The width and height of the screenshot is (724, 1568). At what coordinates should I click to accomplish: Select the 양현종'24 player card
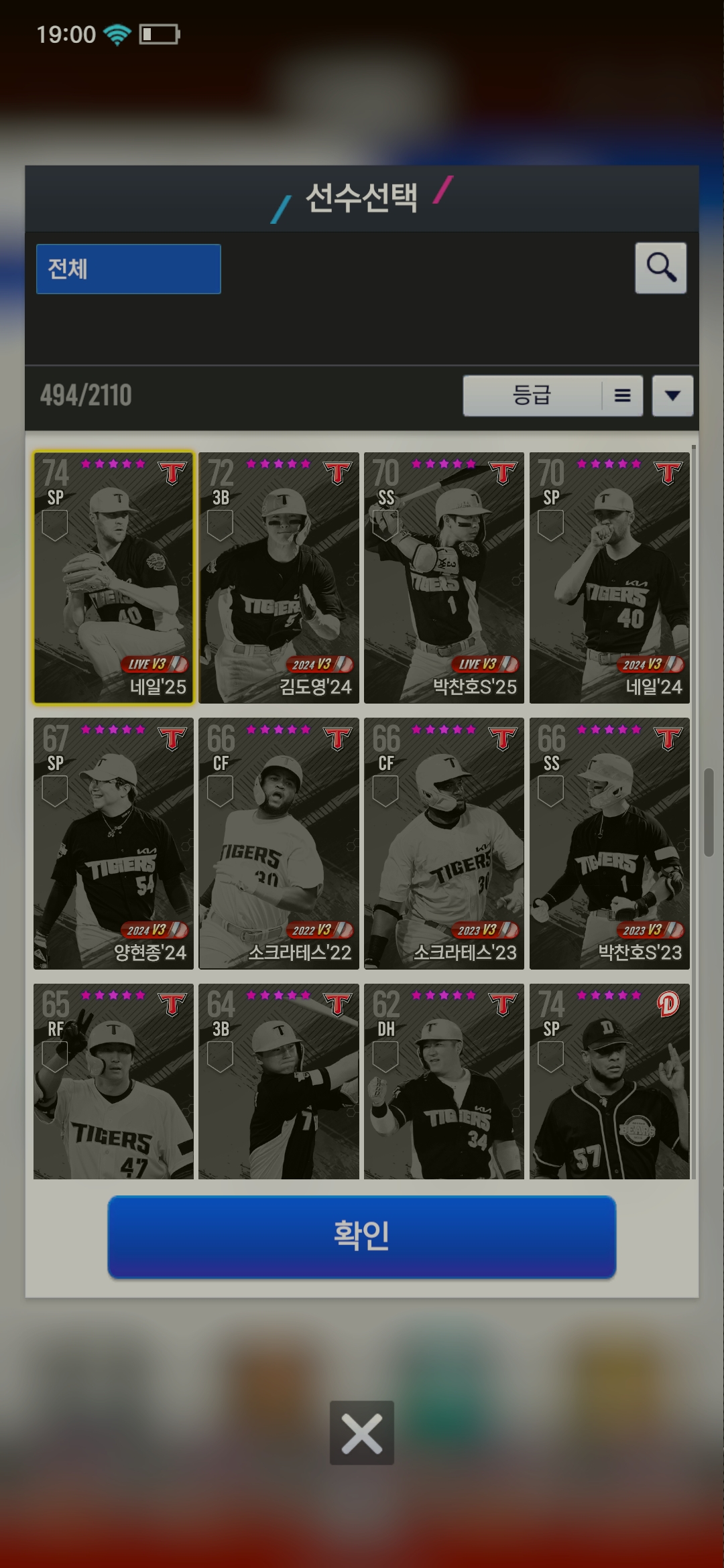point(113,843)
